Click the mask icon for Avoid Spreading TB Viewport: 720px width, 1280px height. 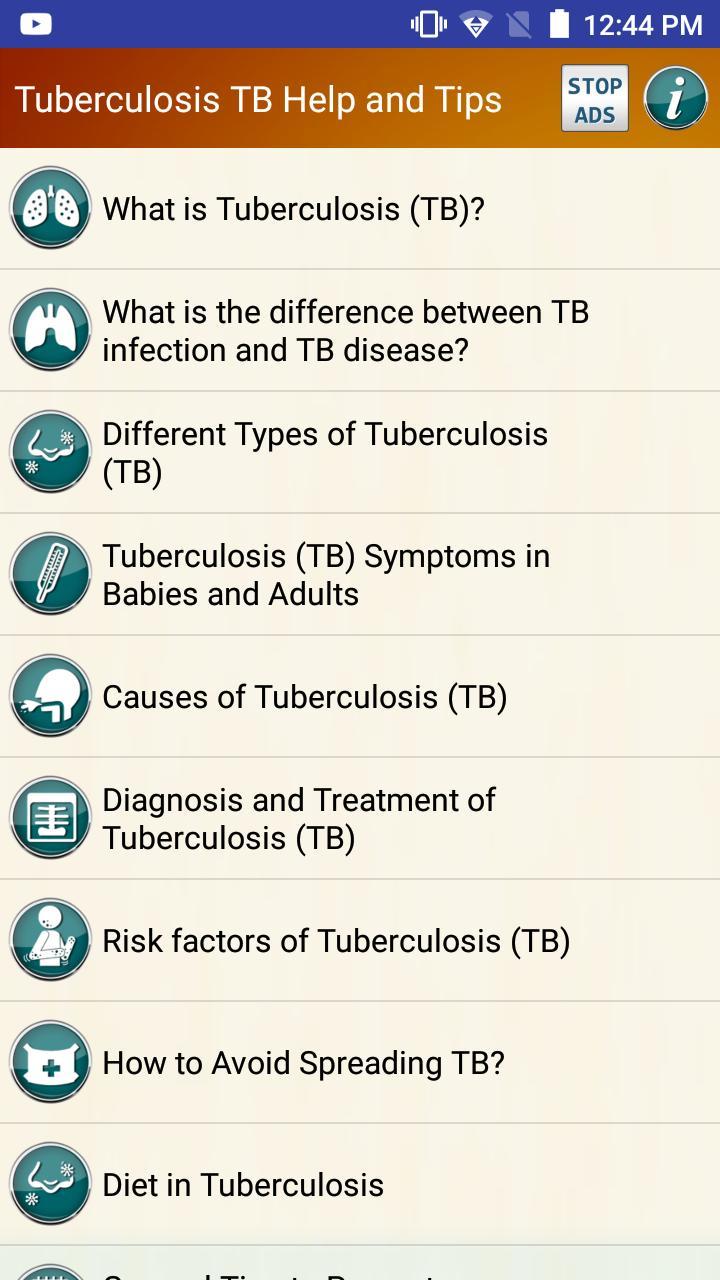point(50,1063)
